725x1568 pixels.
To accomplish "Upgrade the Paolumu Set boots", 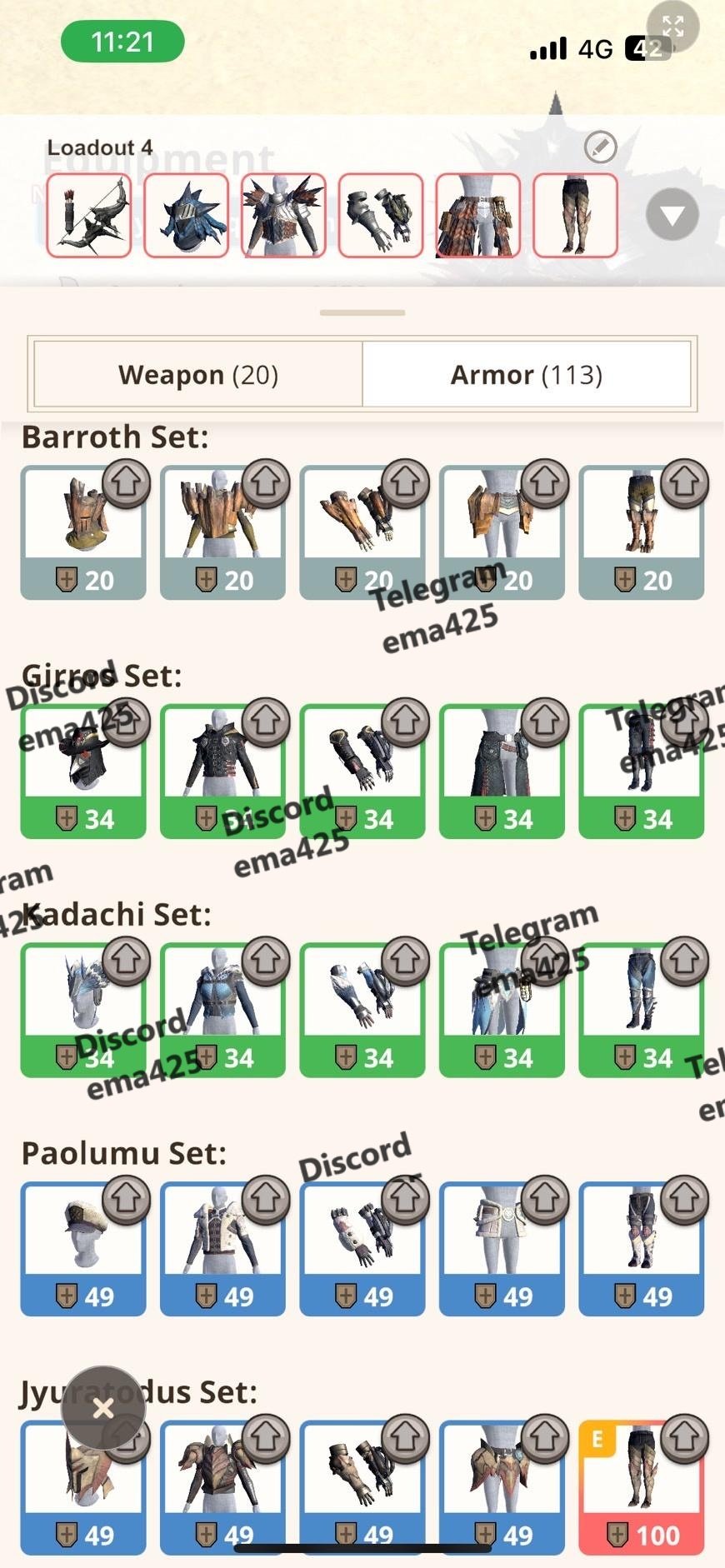I will (684, 1198).
